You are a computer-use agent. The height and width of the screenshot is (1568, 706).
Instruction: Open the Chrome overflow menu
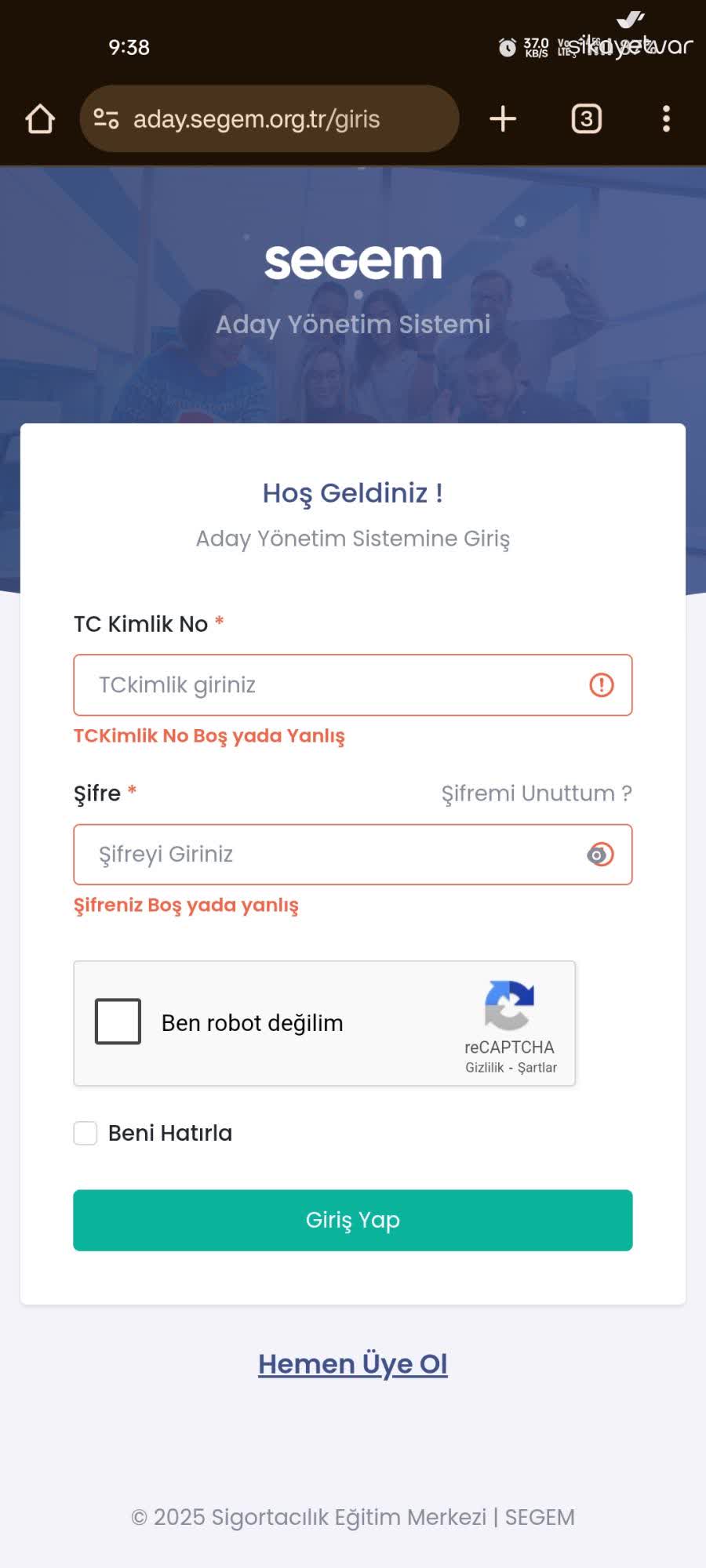click(666, 118)
